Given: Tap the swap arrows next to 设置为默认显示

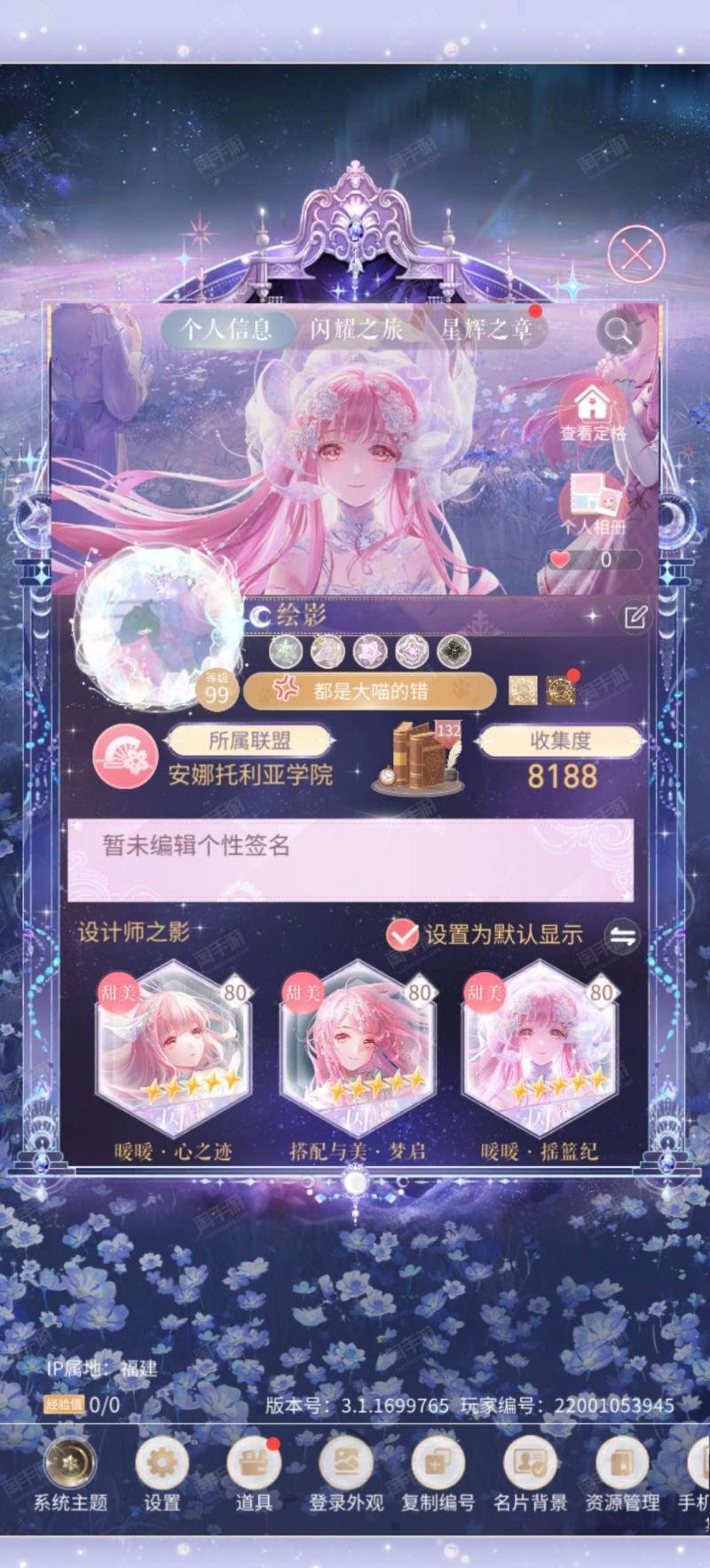Looking at the screenshot, I should point(622,936).
